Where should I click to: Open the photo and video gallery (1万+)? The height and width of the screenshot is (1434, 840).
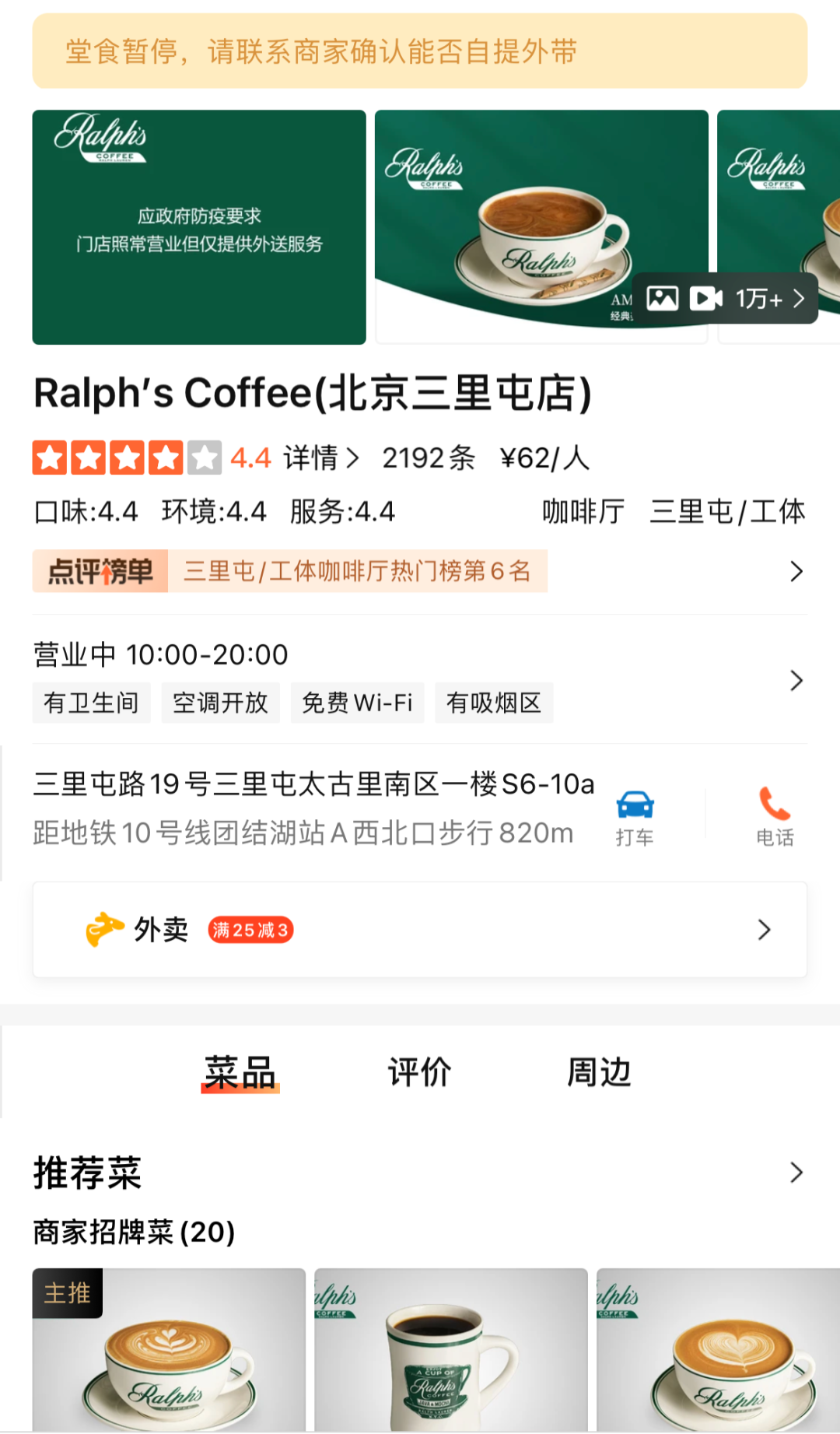(724, 299)
